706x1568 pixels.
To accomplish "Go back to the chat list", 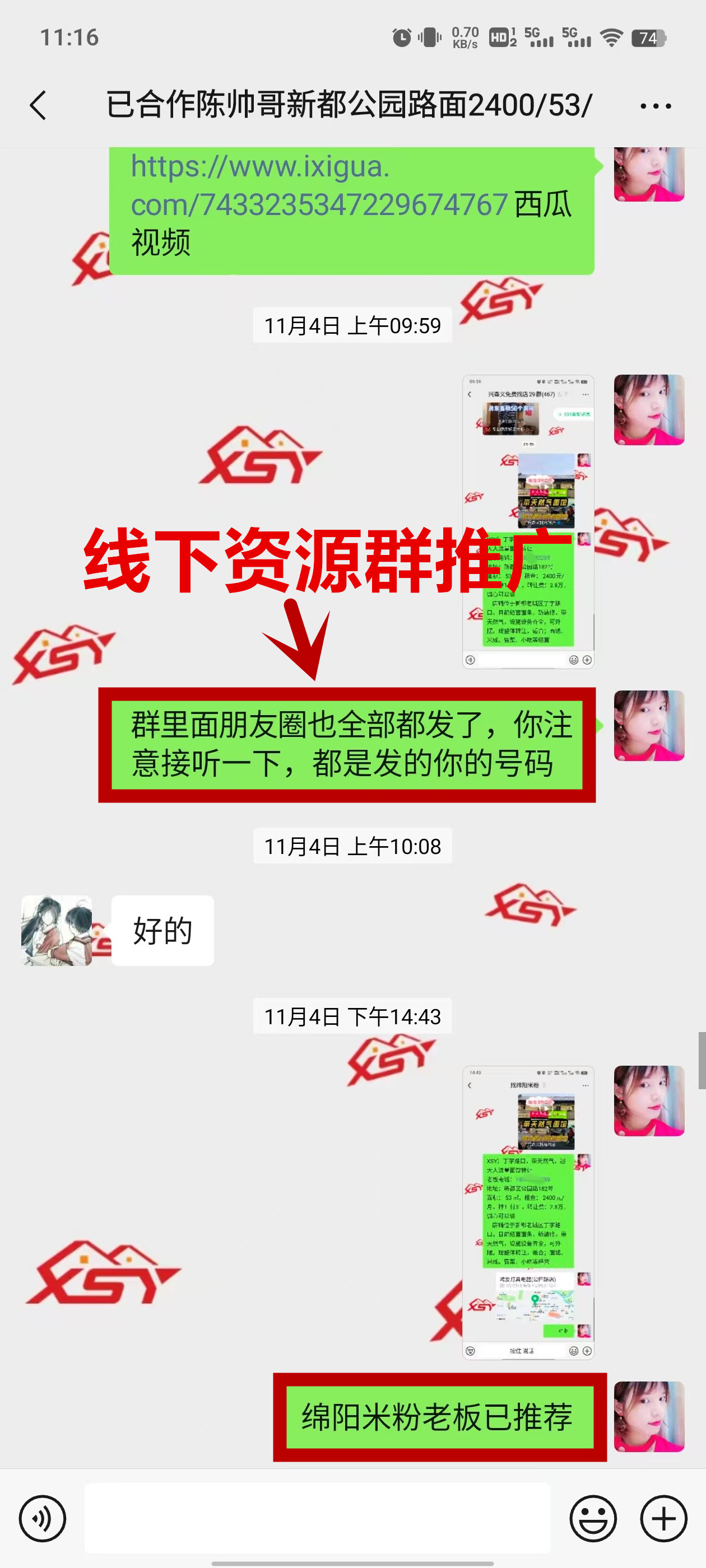I will [x=38, y=105].
